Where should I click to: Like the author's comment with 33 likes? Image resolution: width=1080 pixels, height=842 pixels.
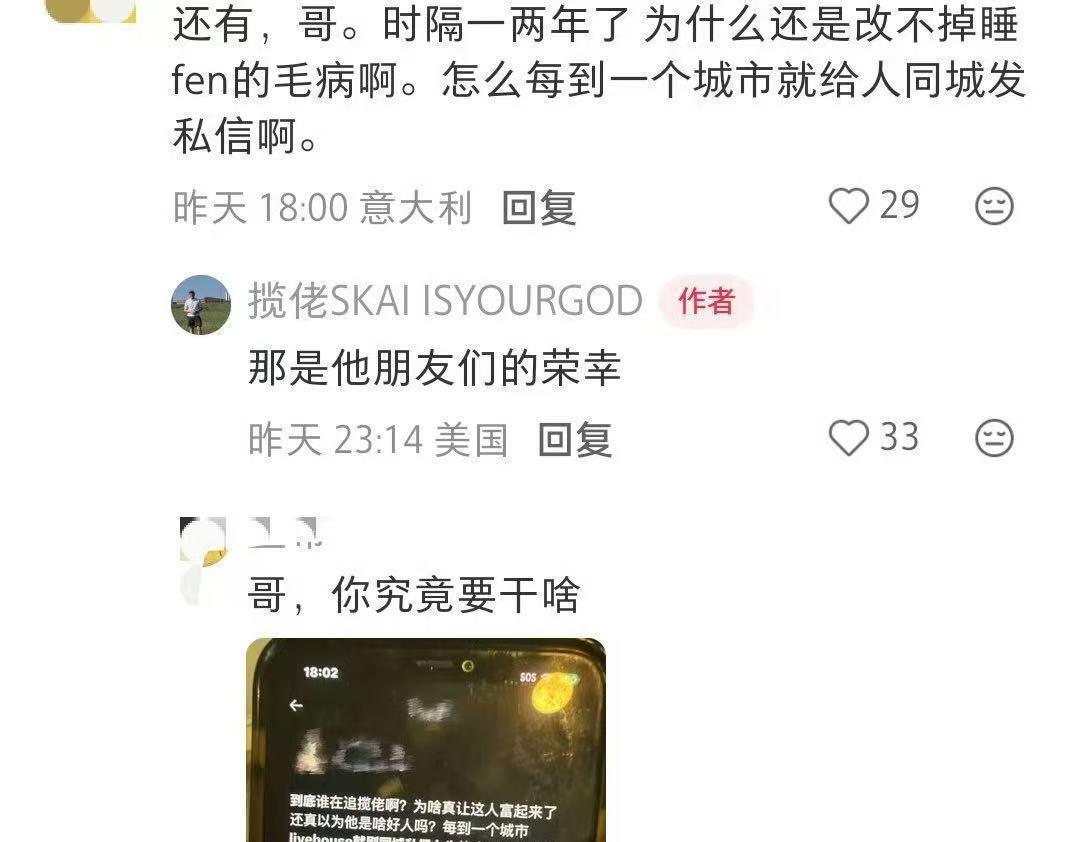(849, 438)
